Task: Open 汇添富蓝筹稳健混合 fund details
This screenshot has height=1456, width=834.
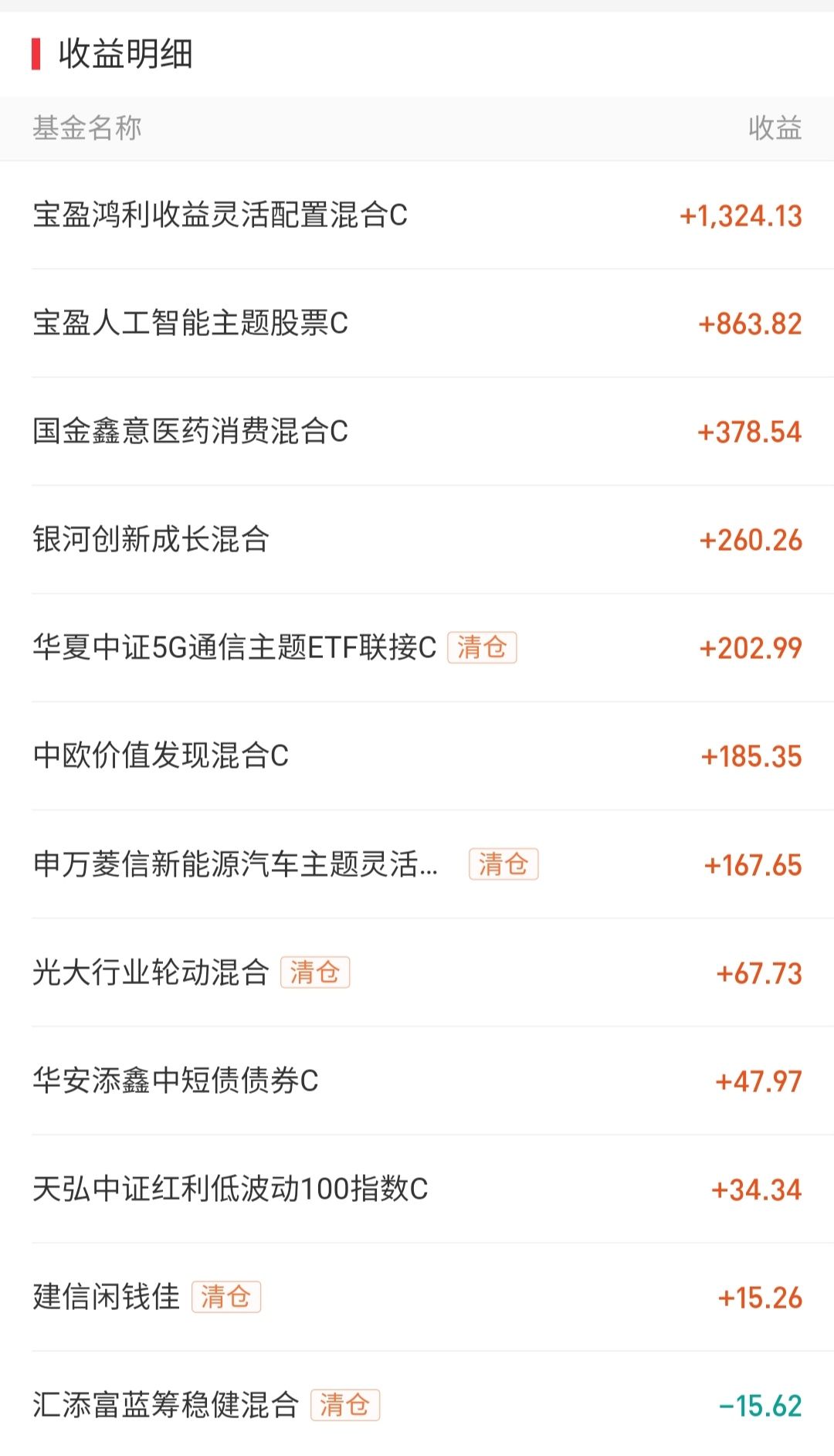Action: [165, 1404]
